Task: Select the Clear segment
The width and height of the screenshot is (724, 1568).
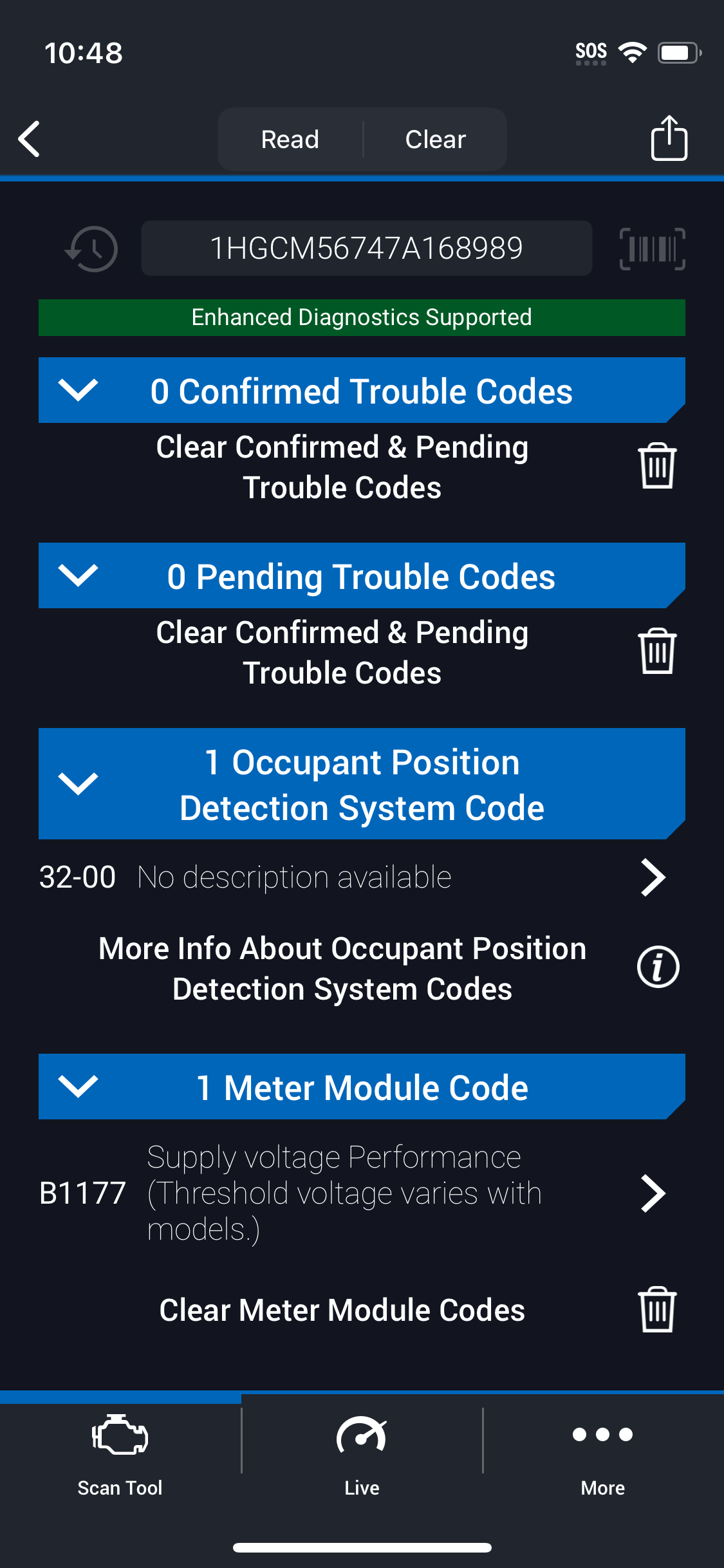Action: (435, 139)
